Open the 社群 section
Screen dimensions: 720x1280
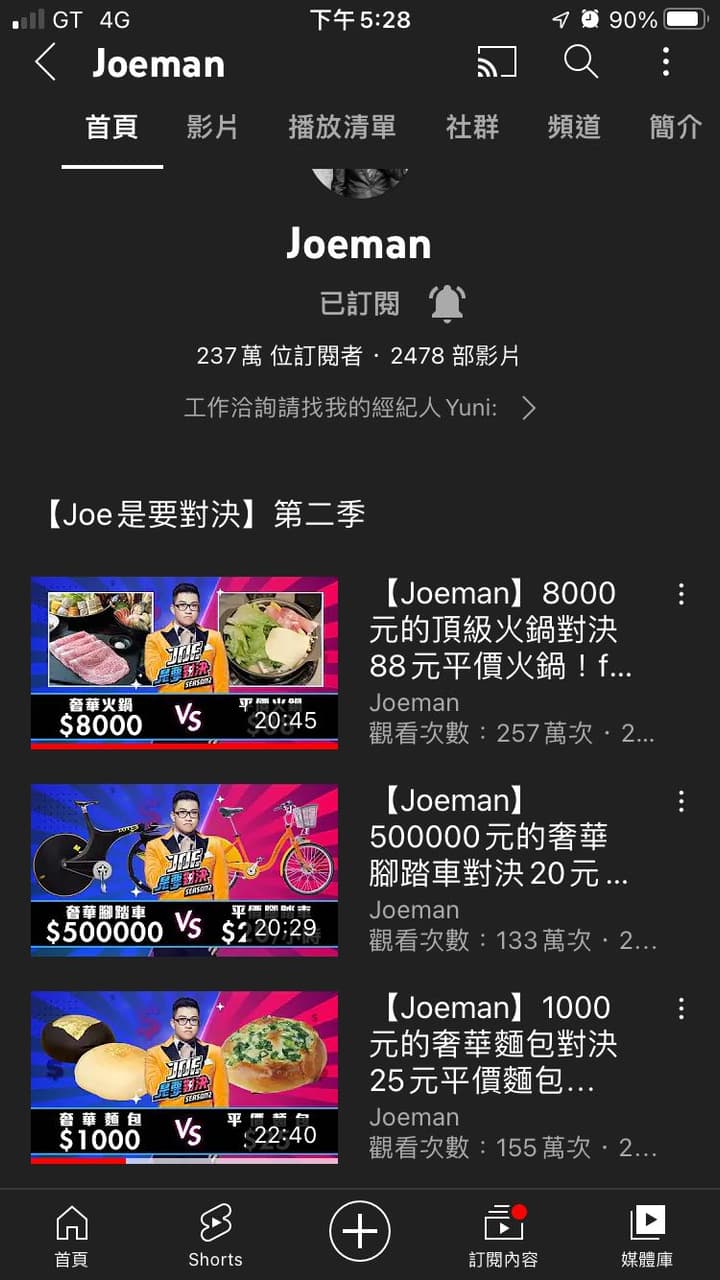pos(471,128)
